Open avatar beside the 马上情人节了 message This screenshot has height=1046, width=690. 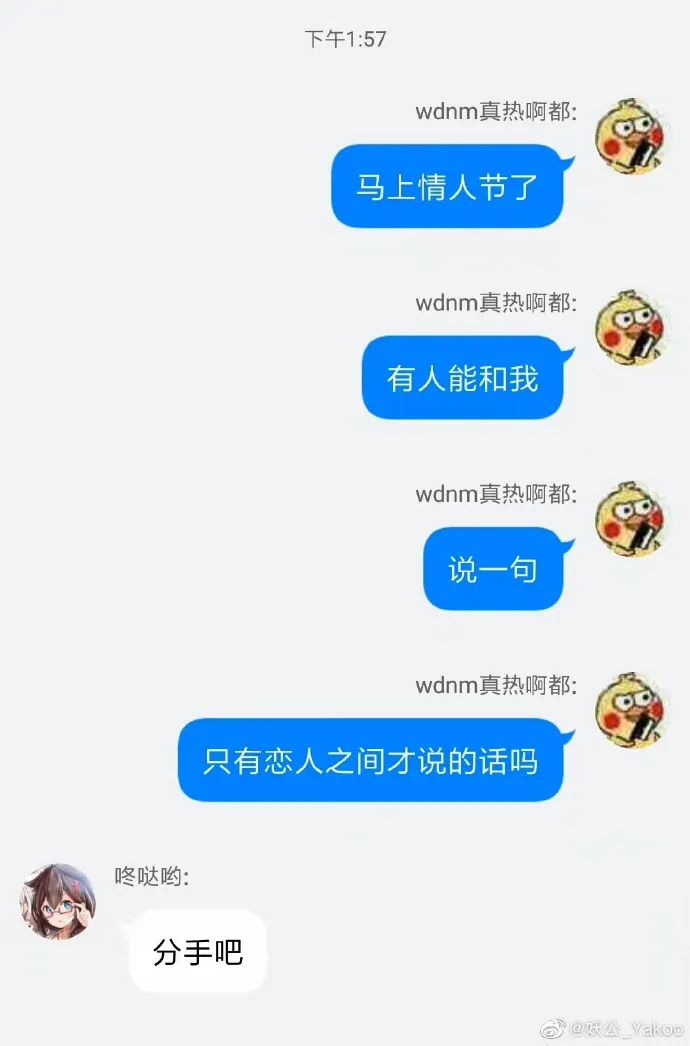pyautogui.click(x=631, y=136)
